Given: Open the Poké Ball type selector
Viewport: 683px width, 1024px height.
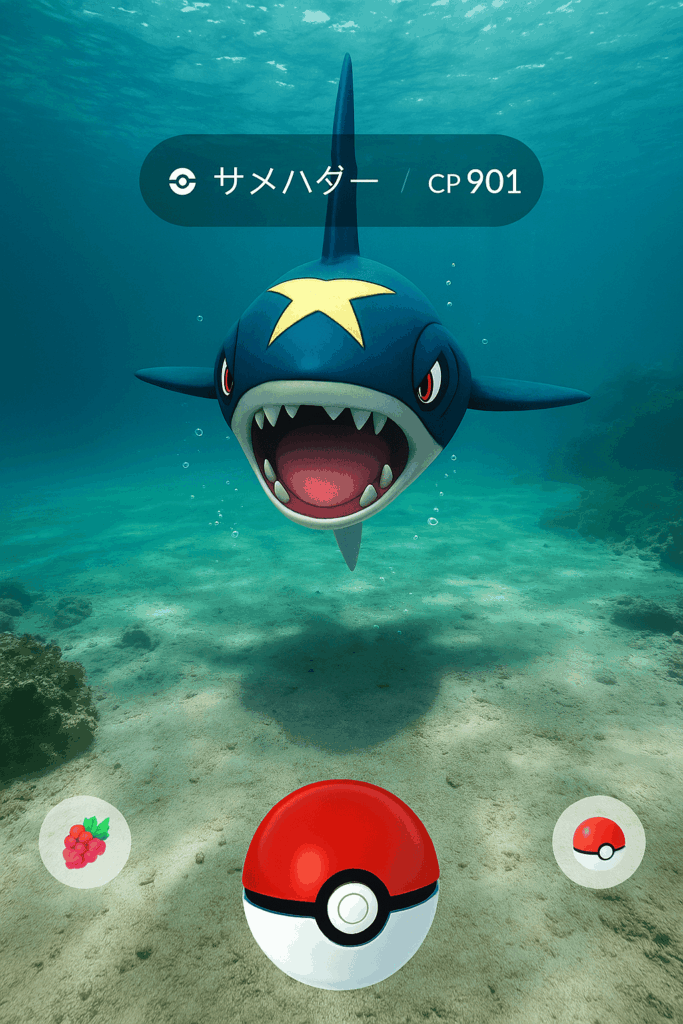Looking at the screenshot, I should tap(598, 841).
